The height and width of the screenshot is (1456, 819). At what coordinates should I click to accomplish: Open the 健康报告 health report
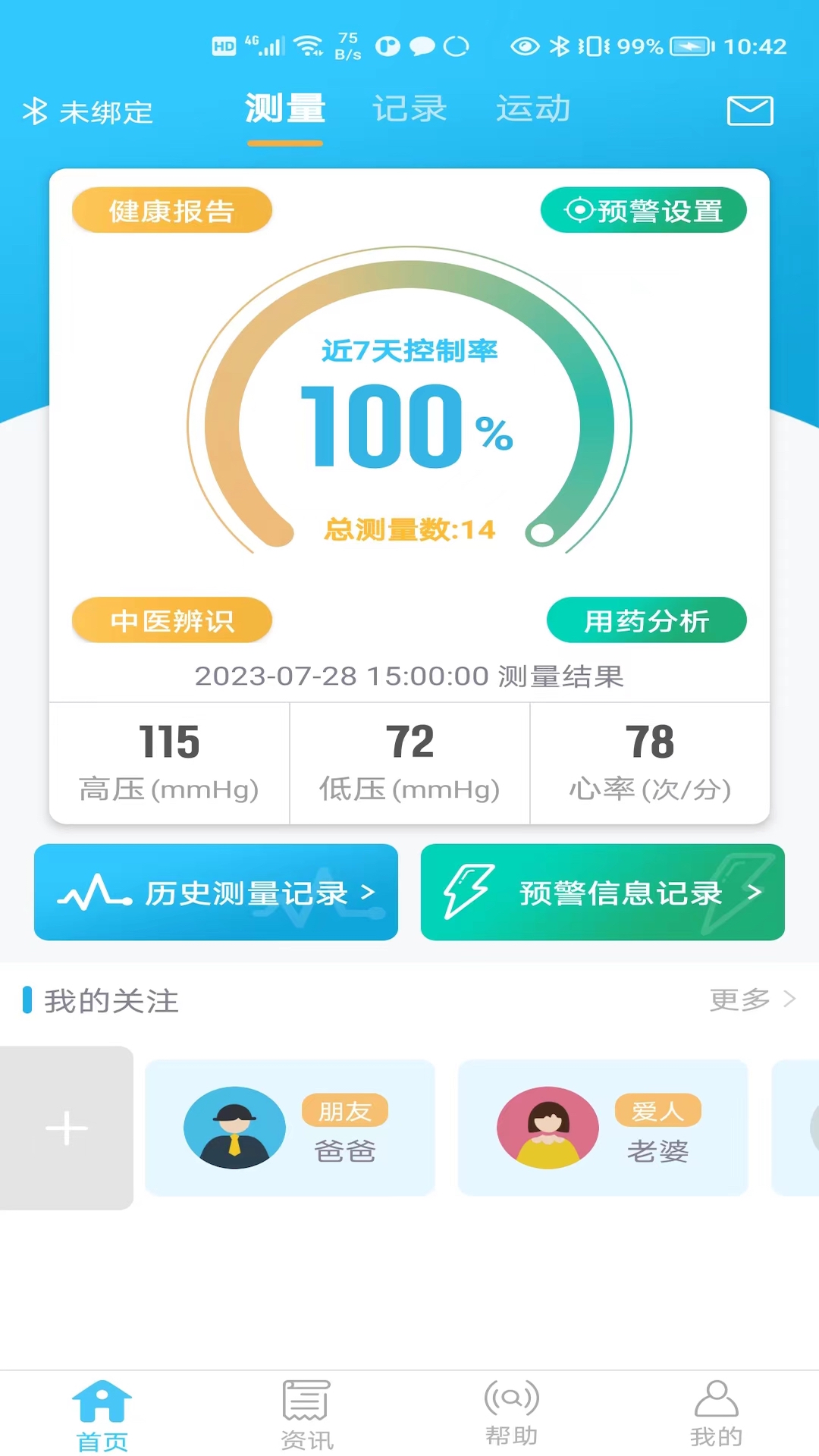click(x=171, y=210)
